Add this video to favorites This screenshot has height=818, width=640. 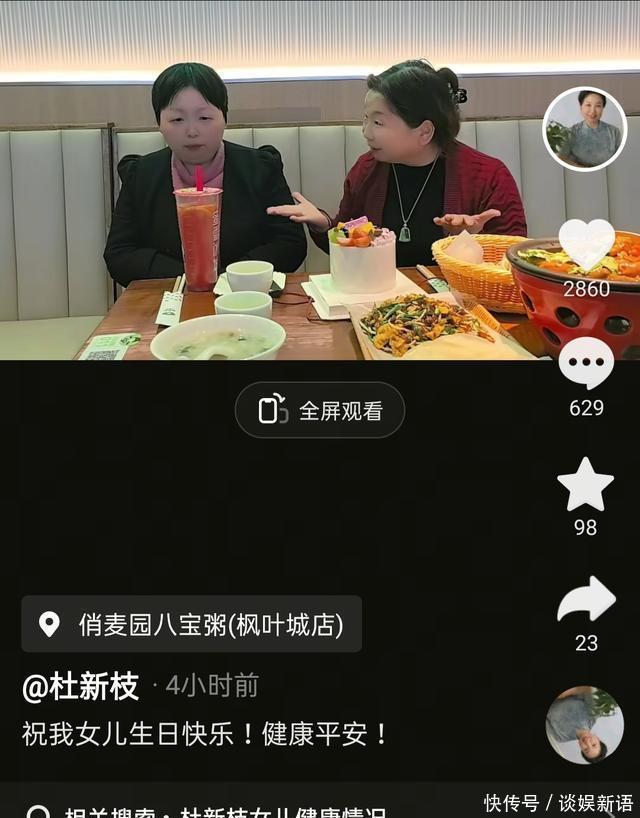(585, 486)
